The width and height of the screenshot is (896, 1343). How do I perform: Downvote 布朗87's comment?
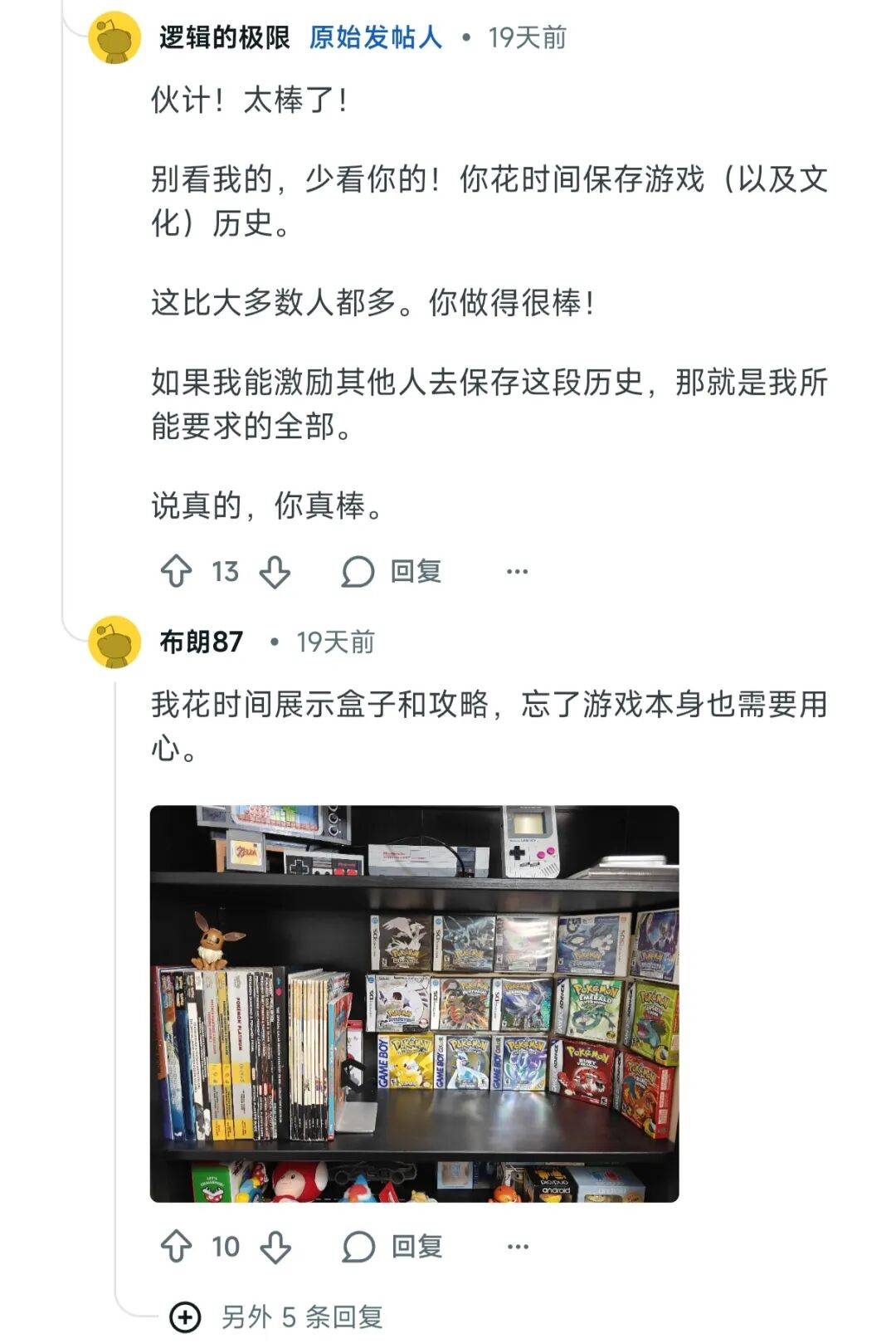pos(275,1246)
